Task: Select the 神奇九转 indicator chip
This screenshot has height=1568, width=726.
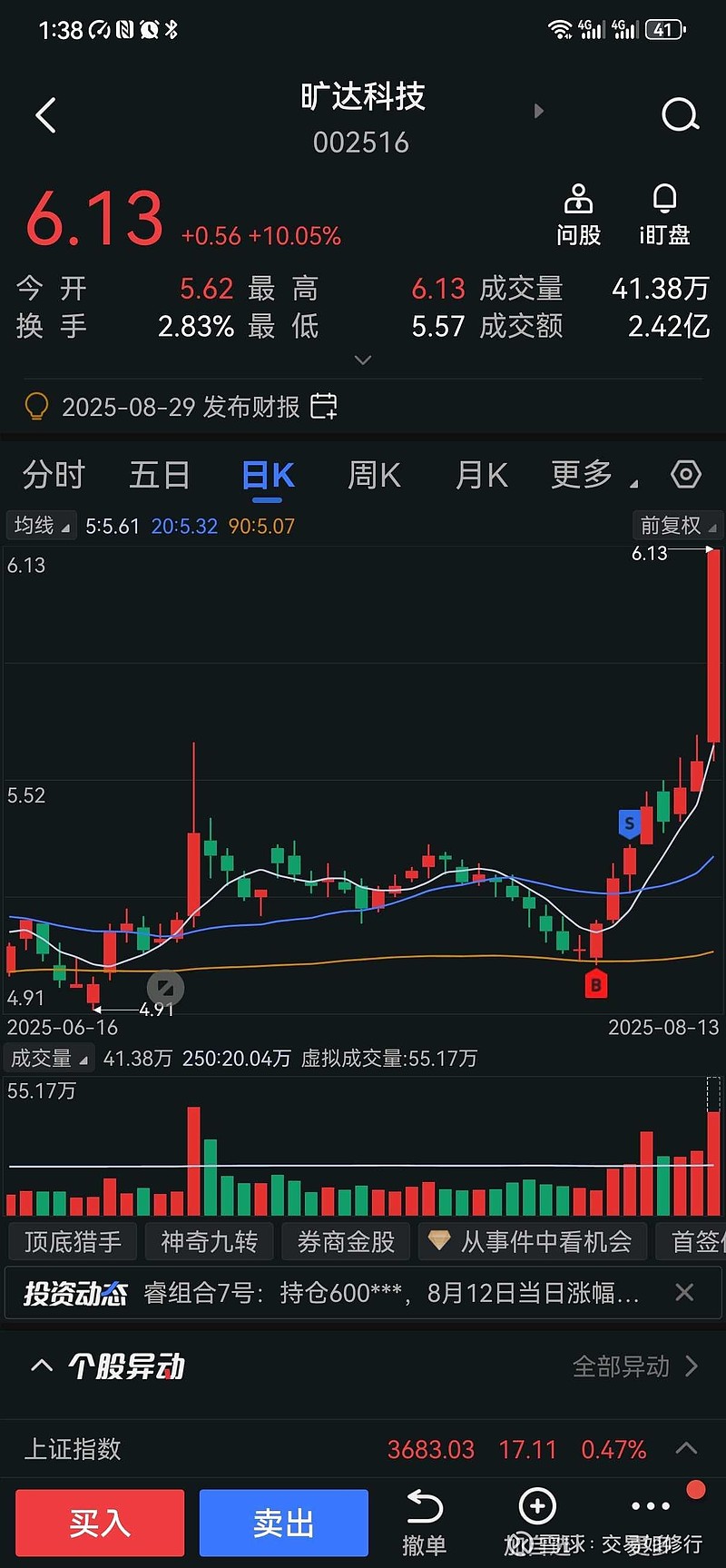Action: (x=209, y=1241)
